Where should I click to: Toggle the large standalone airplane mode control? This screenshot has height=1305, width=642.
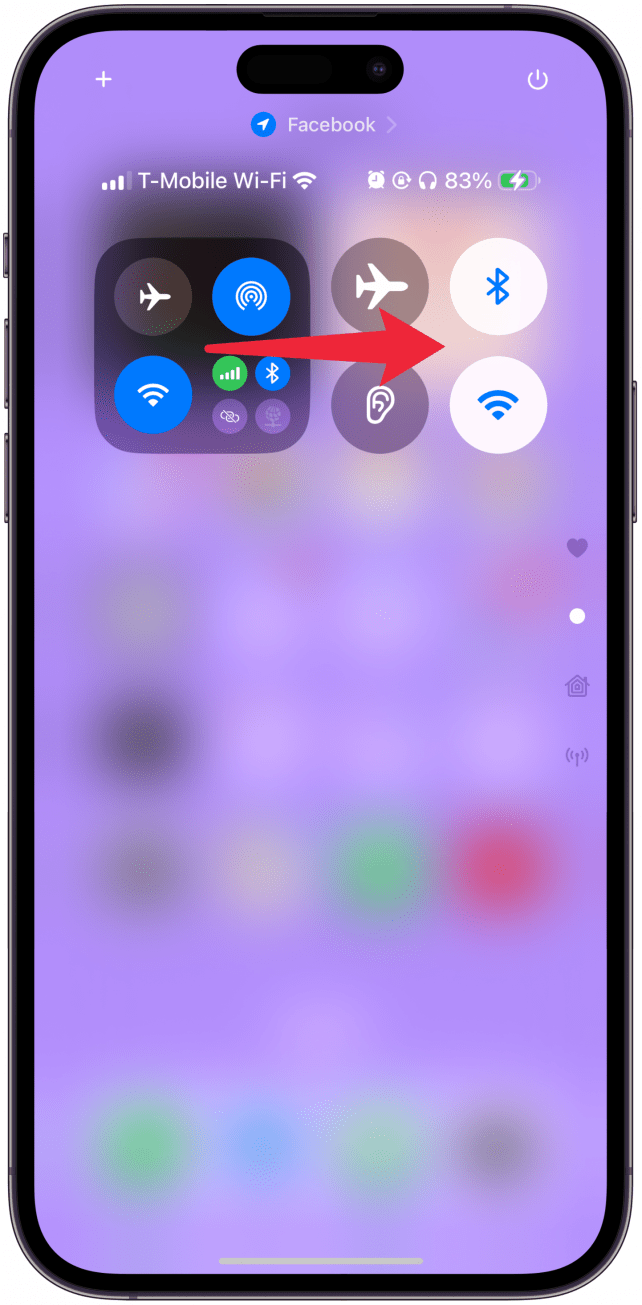click(x=380, y=287)
